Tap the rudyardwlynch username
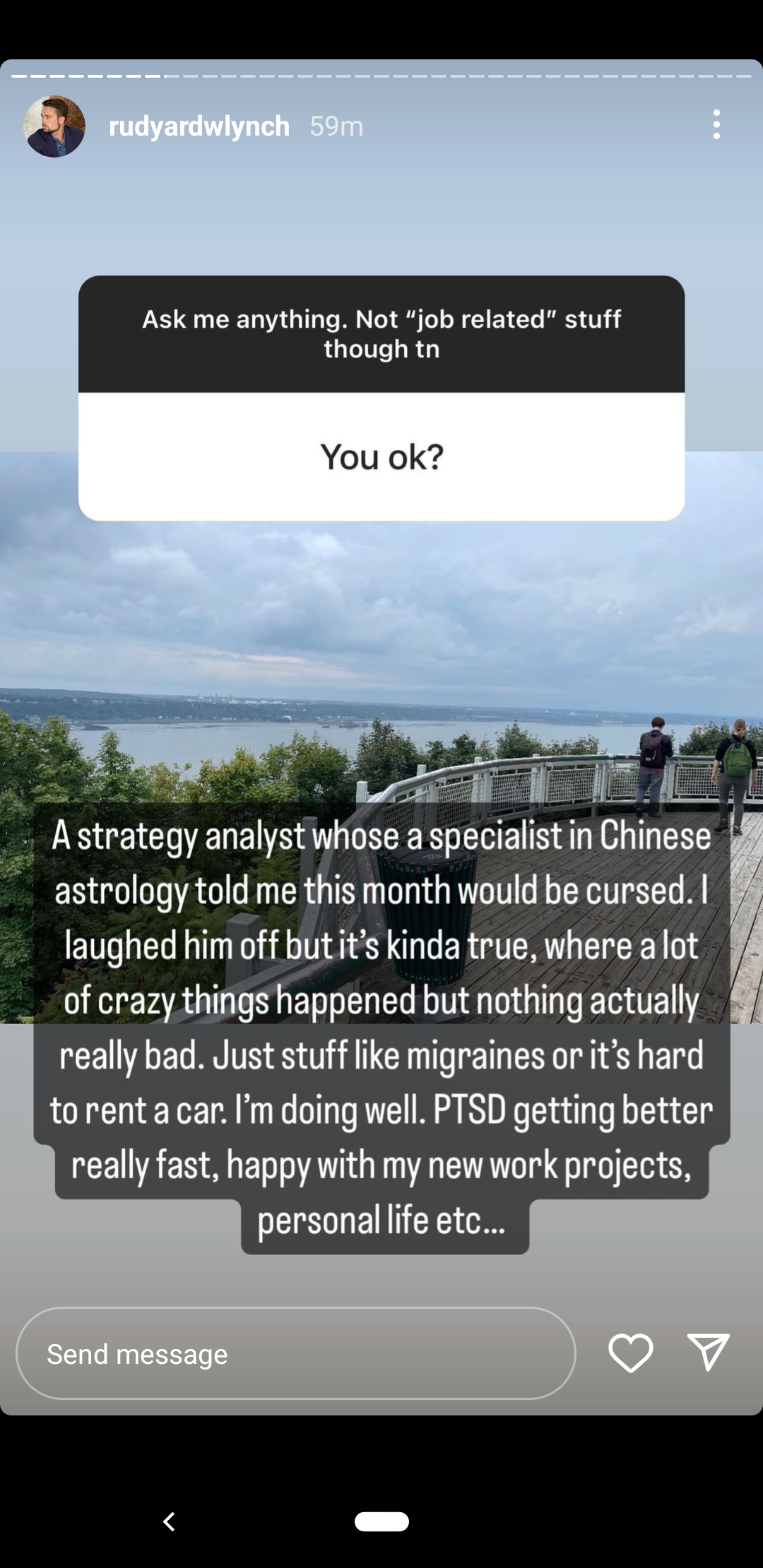This screenshot has width=763, height=1568. tap(199, 126)
